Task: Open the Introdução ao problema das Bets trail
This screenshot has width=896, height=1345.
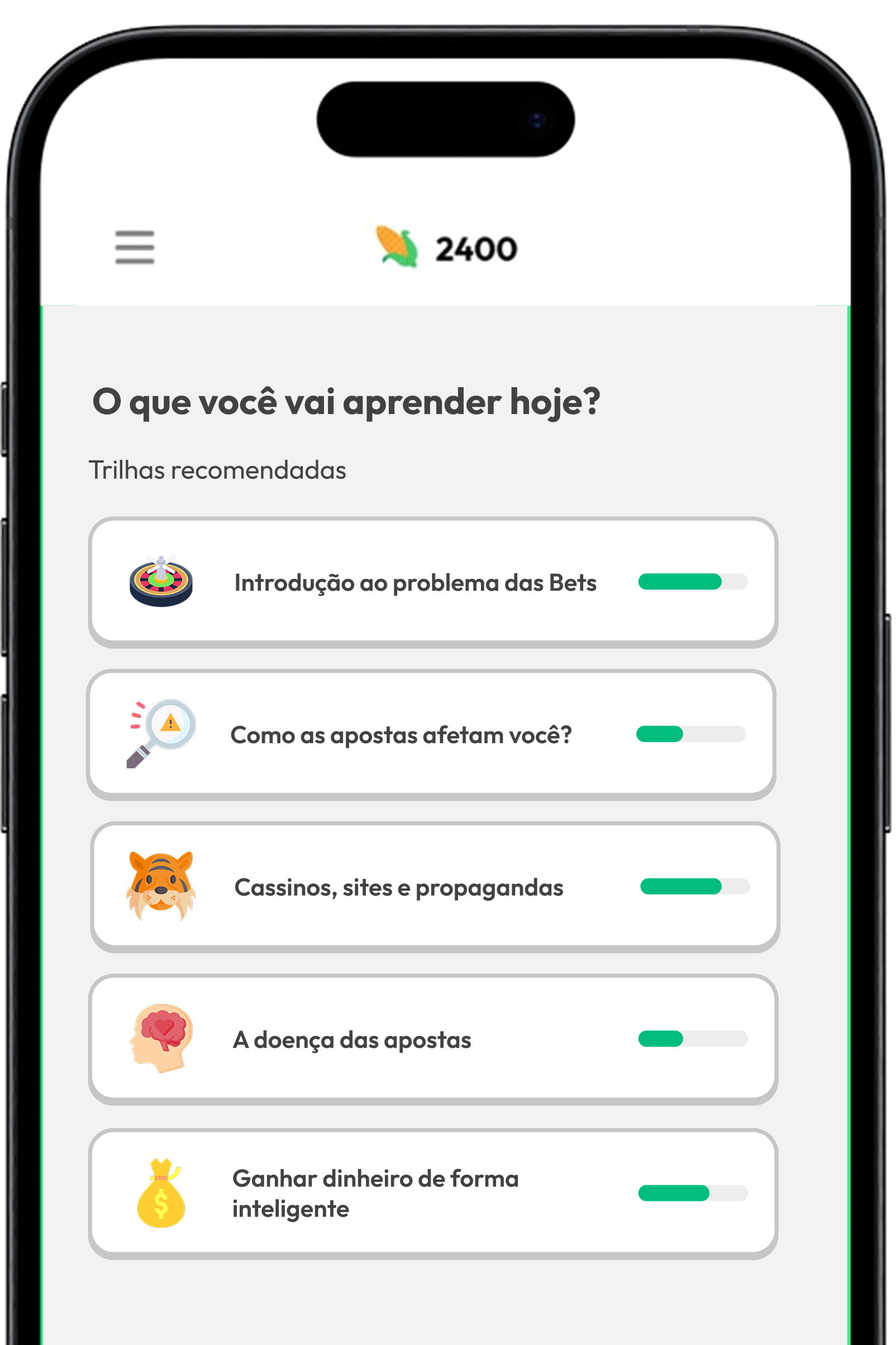Action: pyautogui.click(x=432, y=582)
